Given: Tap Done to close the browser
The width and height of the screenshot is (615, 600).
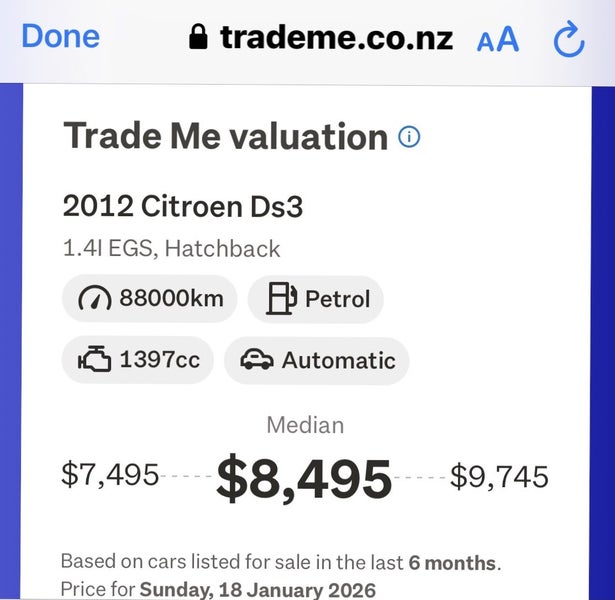Looking at the screenshot, I should click(60, 37).
